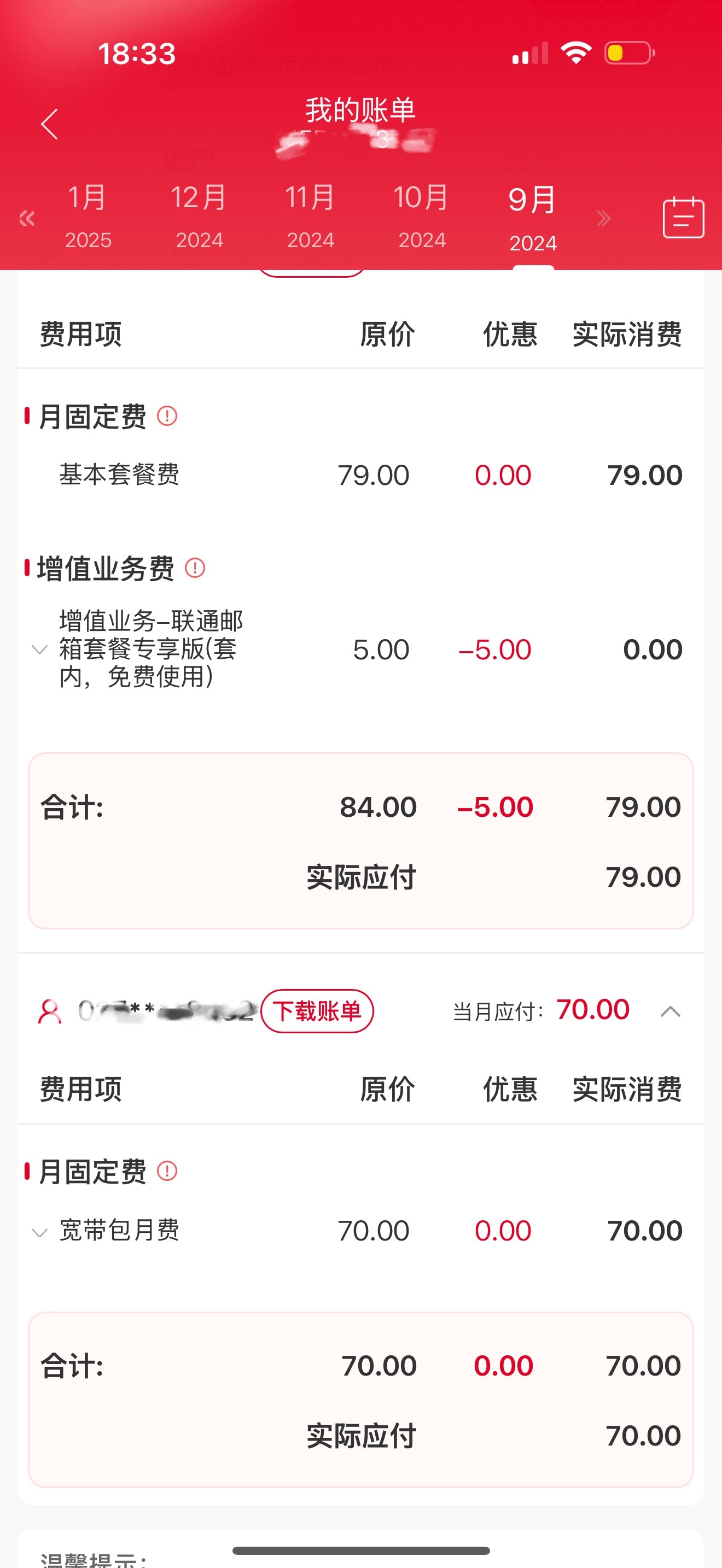This screenshot has height=1568, width=722.
Task: Open the calendar month picker
Action: [683, 217]
